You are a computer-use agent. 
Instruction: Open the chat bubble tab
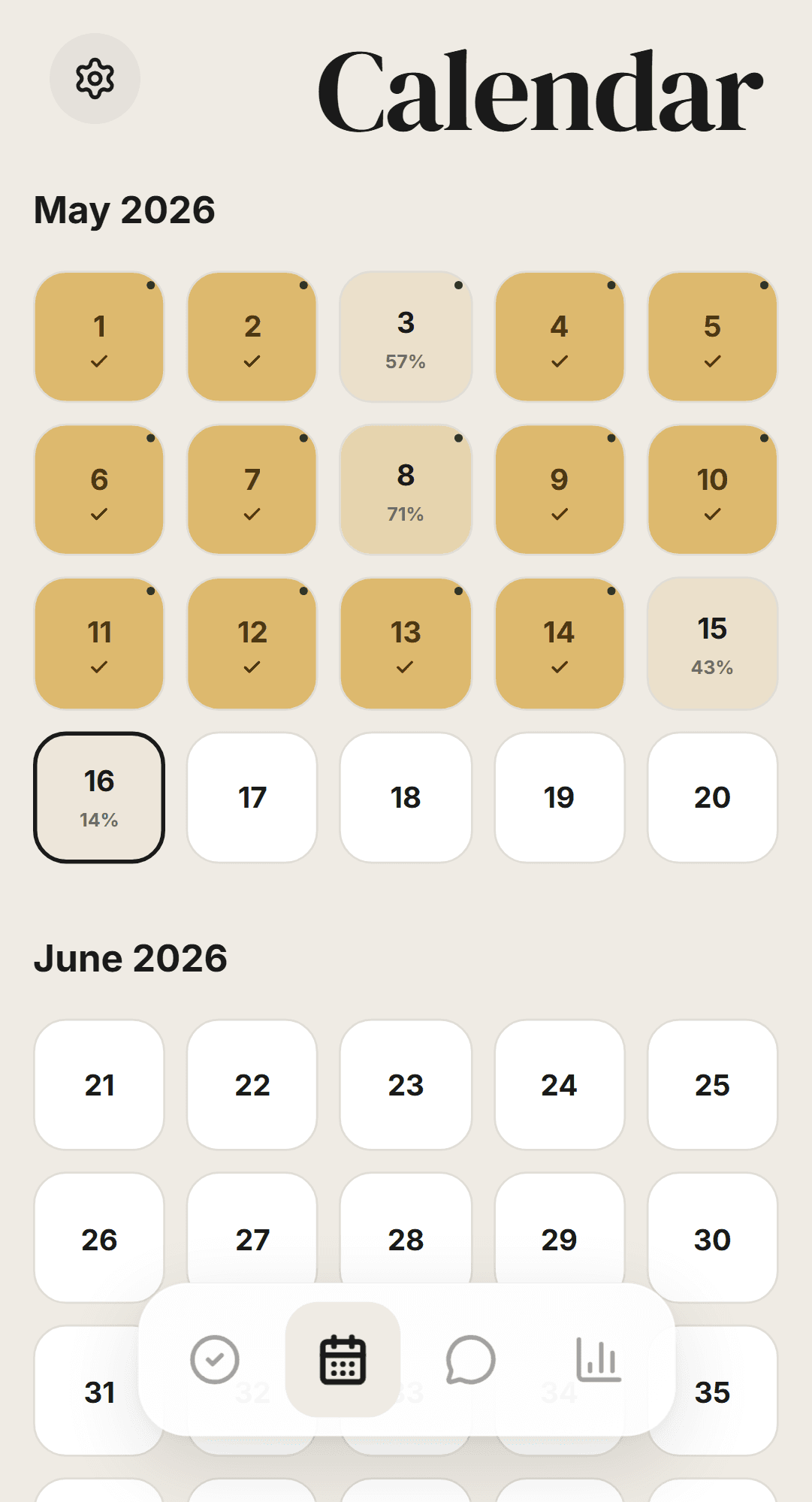click(x=470, y=1359)
